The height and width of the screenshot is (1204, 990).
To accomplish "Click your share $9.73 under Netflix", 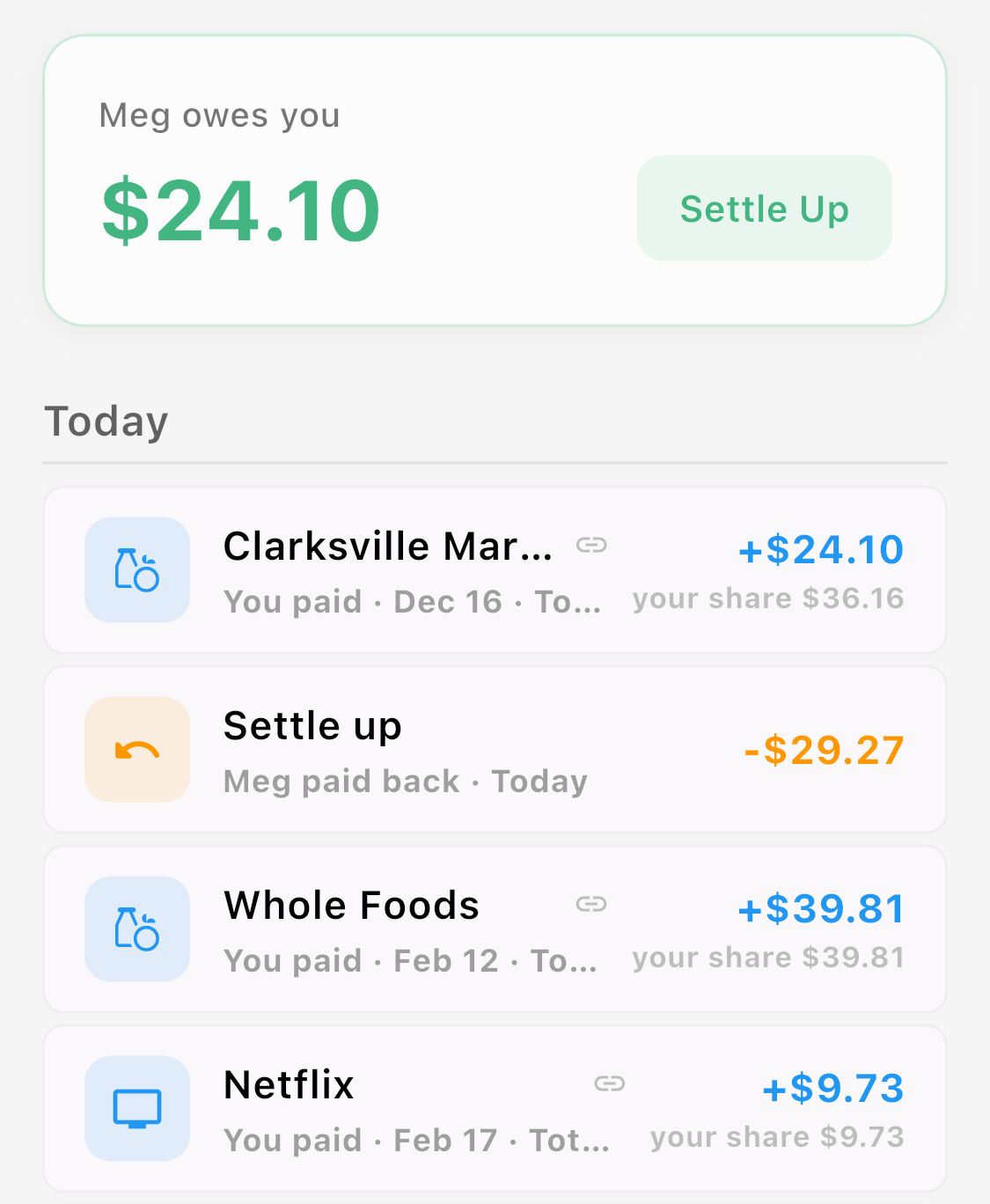I will [776, 1136].
